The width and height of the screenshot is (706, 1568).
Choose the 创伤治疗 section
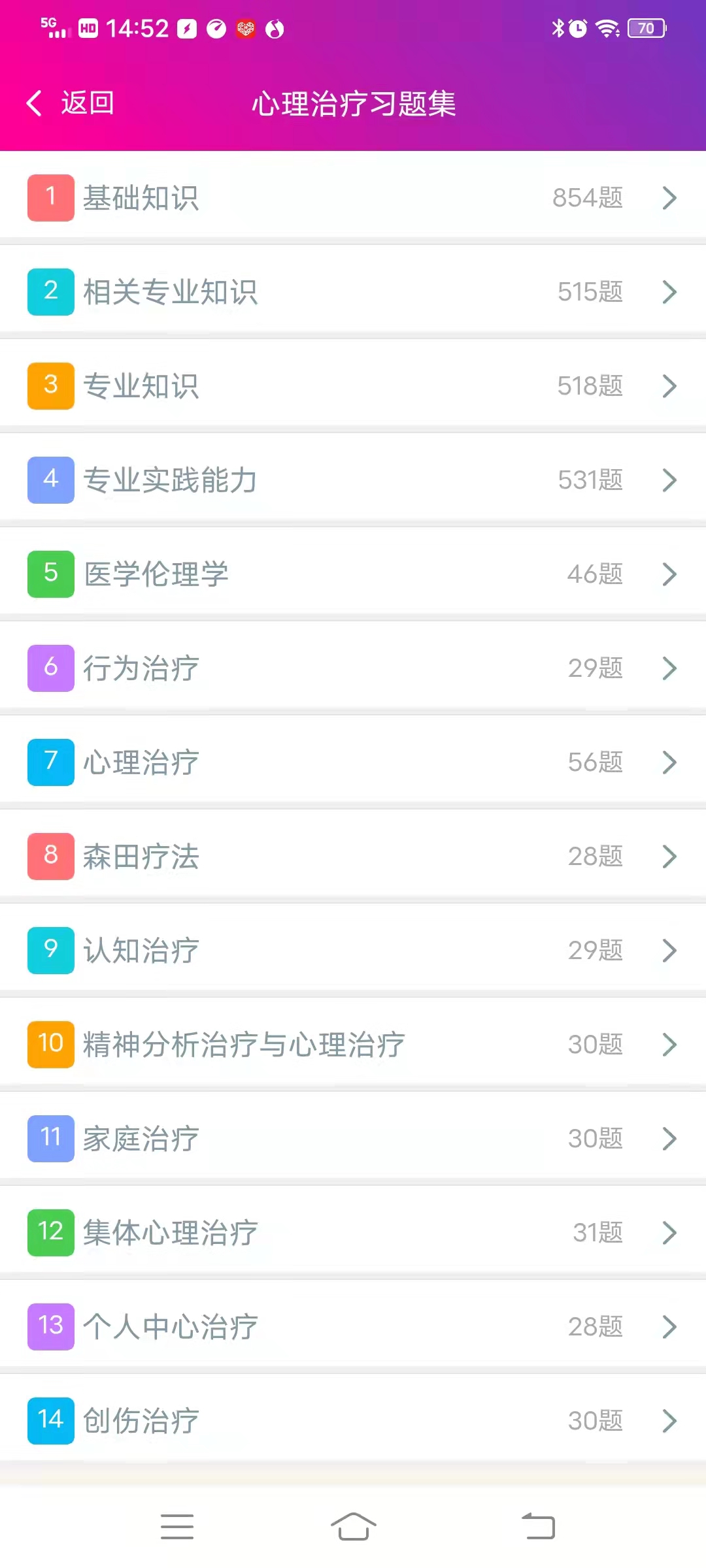[353, 1420]
